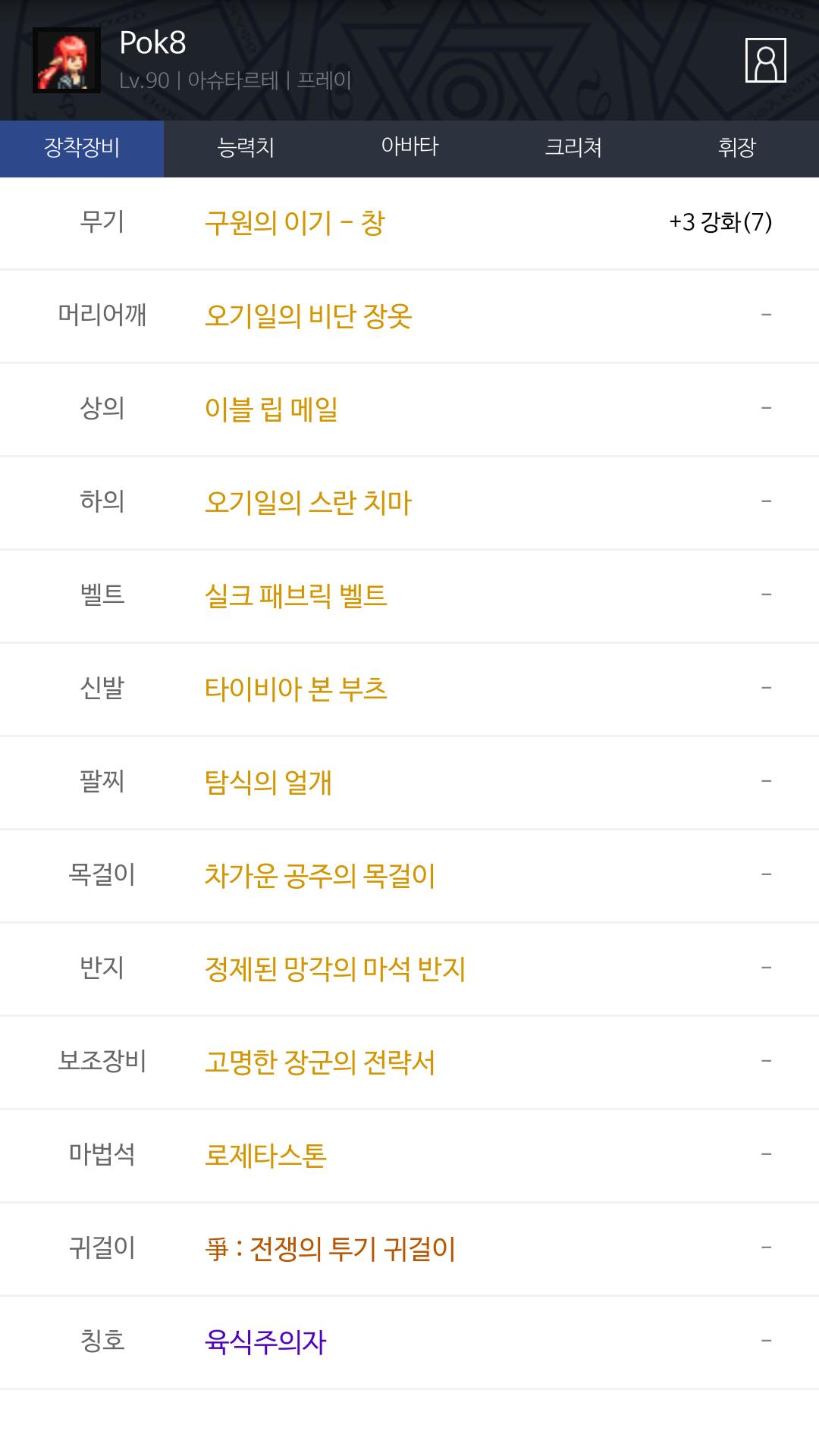The width and height of the screenshot is (819, 1456).
Task: Tap the 타이비아 본 부츠 item
Action: point(296,689)
